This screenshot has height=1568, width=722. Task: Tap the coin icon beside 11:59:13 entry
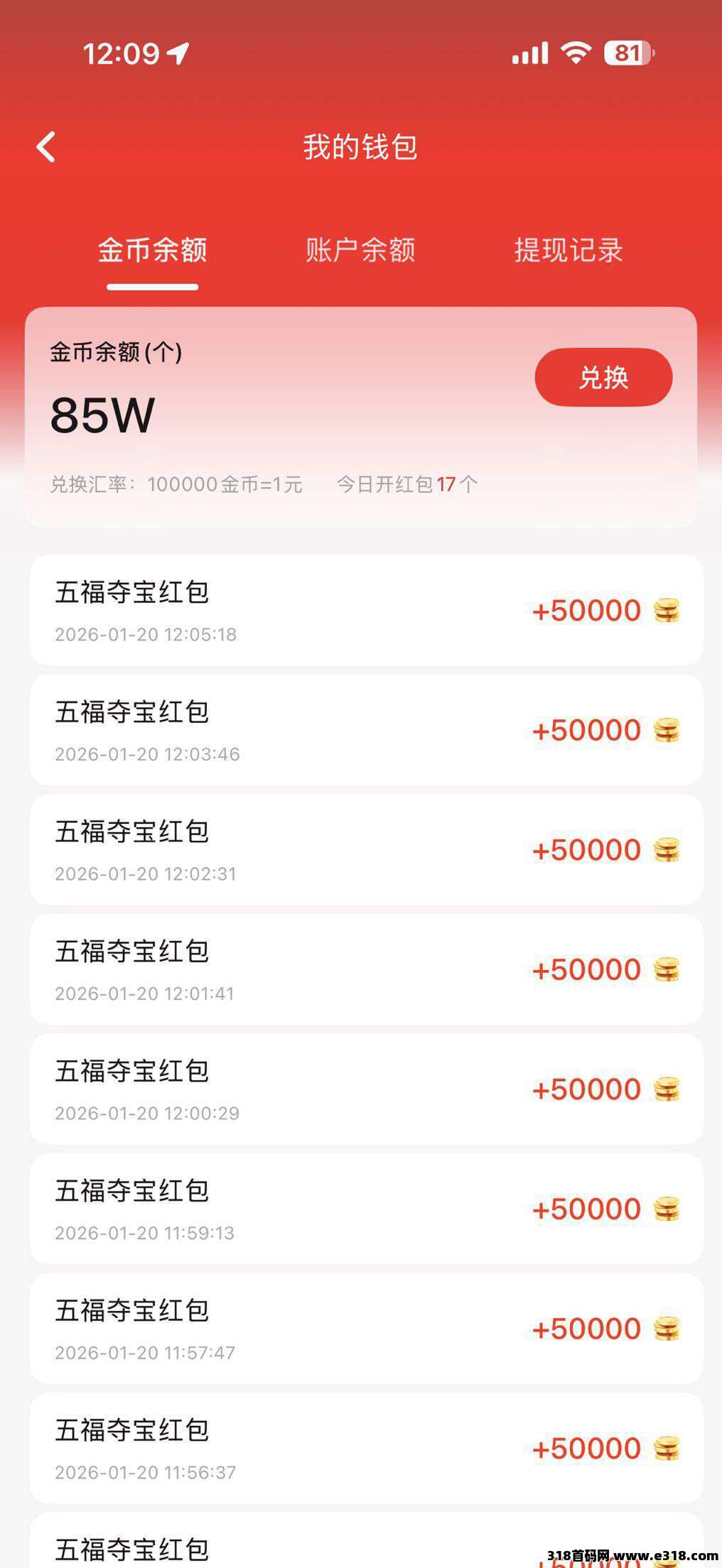pos(667,1207)
